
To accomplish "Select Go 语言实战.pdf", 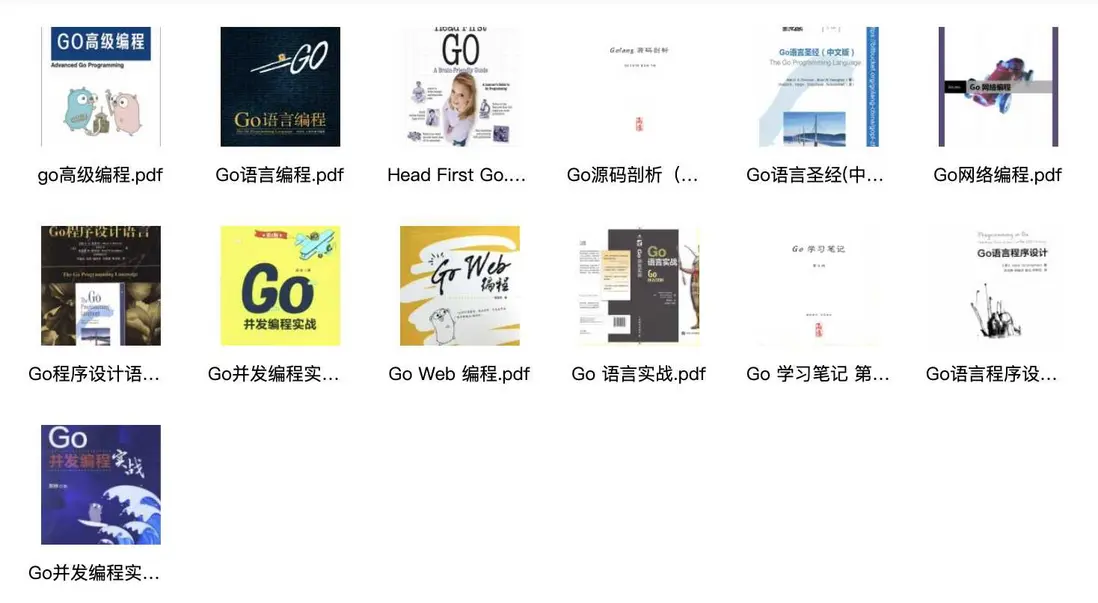I will coord(639,286).
